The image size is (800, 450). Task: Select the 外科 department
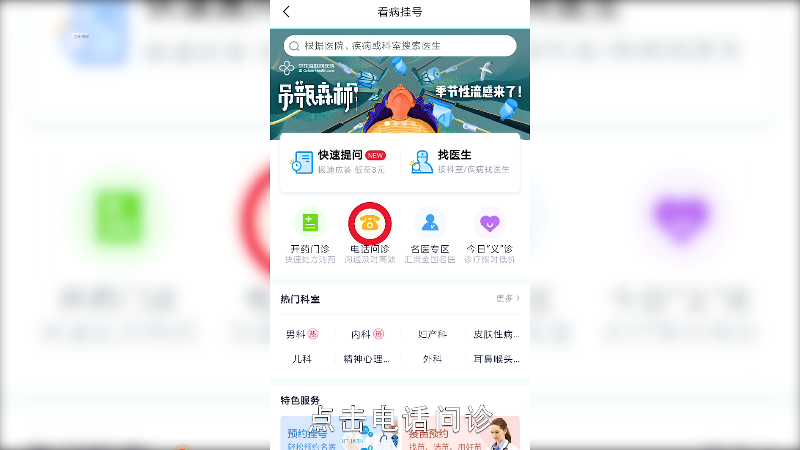point(433,358)
